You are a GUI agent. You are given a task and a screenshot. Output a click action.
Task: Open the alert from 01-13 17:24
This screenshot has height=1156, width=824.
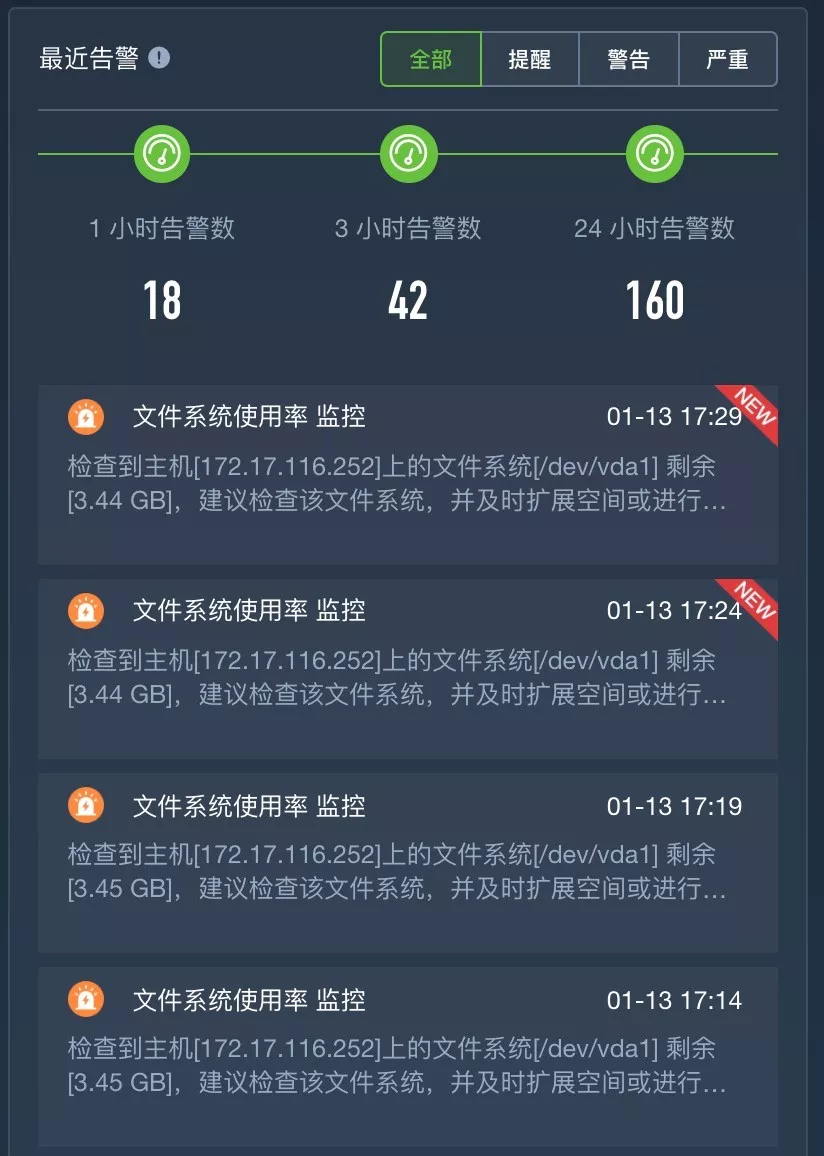point(407,668)
